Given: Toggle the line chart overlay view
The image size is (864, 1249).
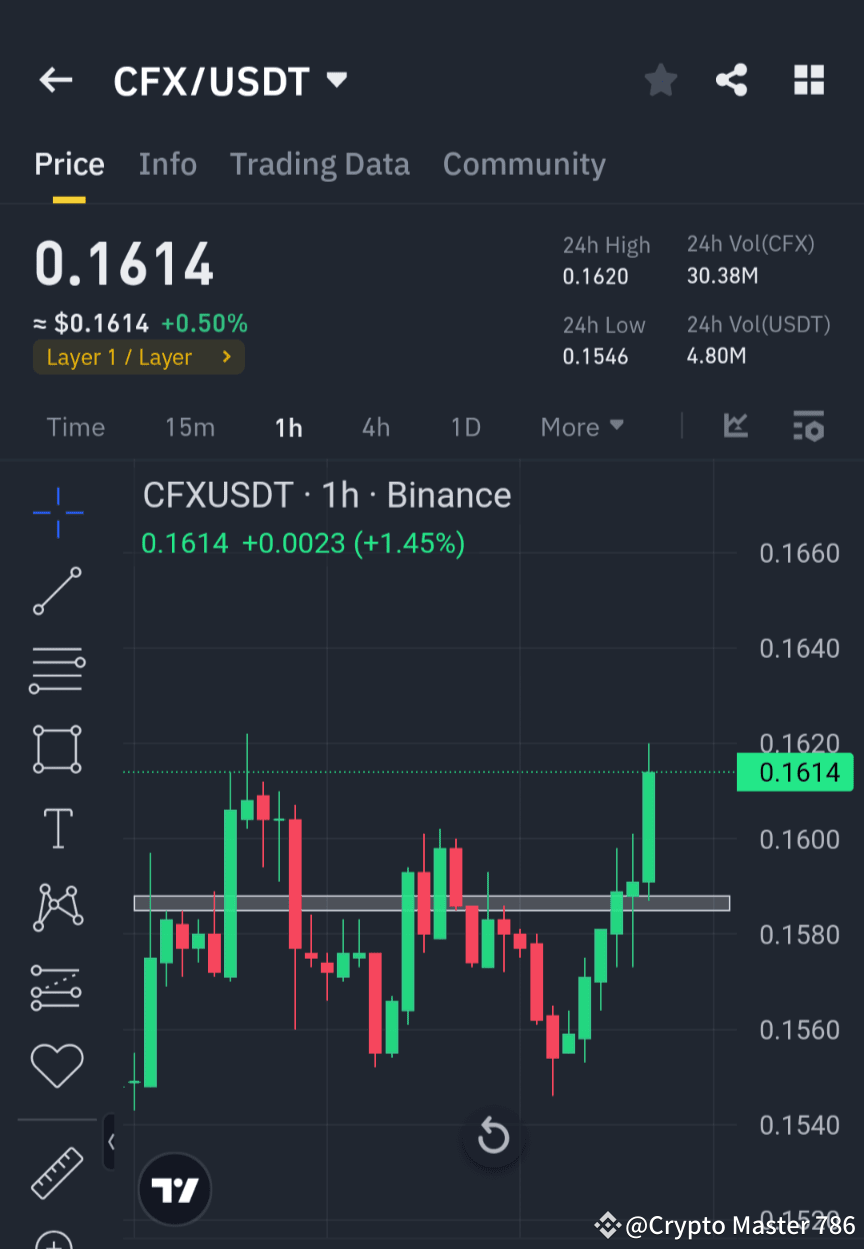Looking at the screenshot, I should [736, 427].
